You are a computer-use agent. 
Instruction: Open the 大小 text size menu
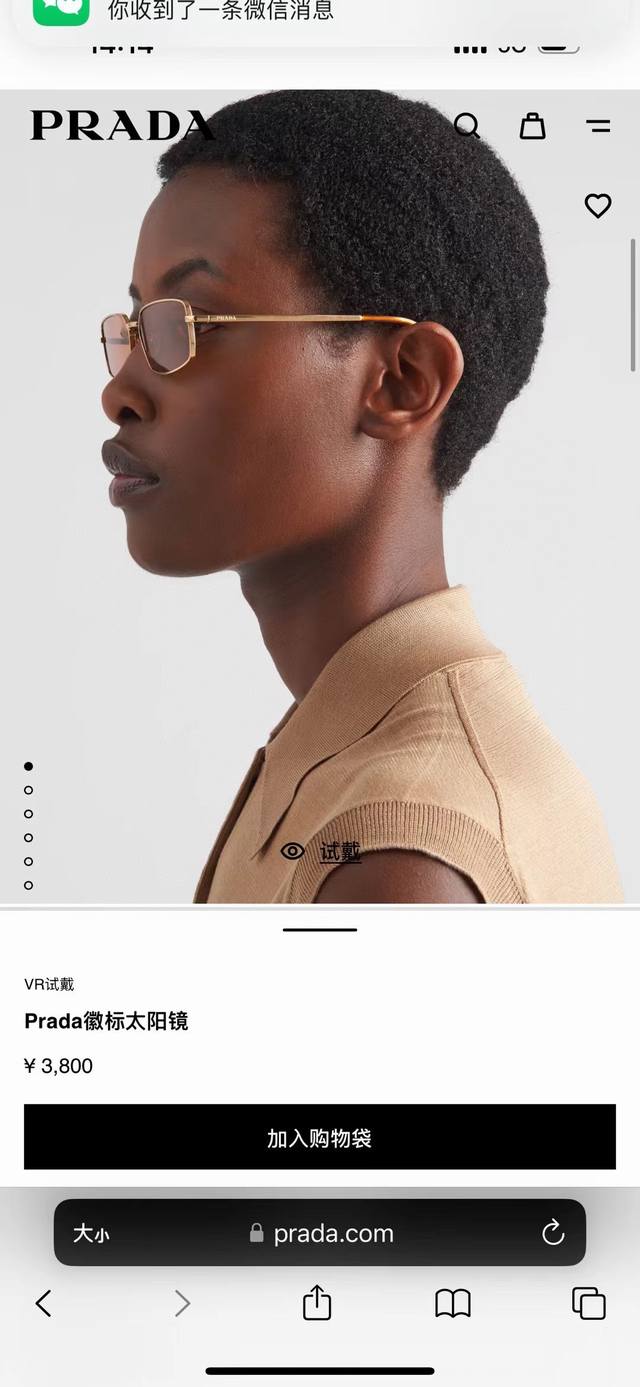[91, 1233]
